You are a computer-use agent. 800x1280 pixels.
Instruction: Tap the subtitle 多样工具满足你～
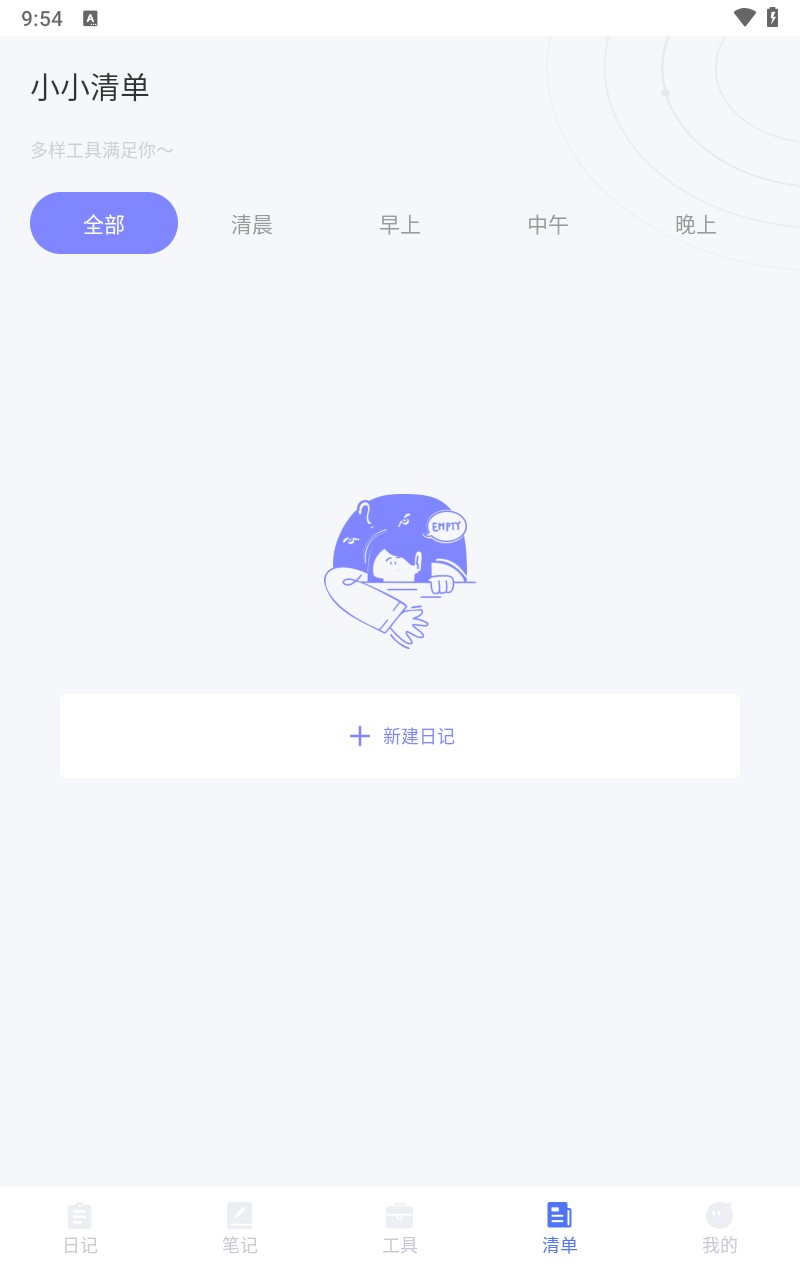[101, 149]
